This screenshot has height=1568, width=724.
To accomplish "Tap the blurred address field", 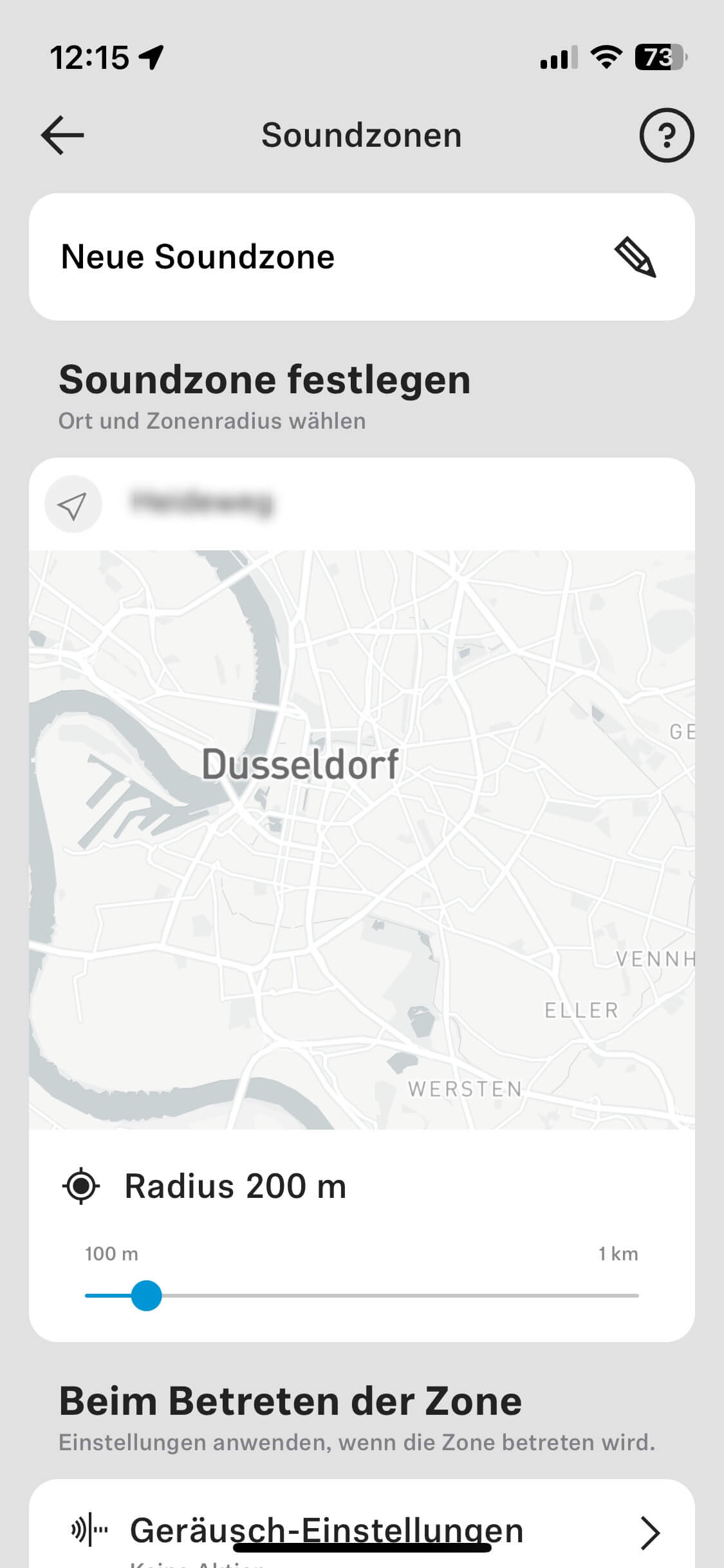I will (x=202, y=503).
